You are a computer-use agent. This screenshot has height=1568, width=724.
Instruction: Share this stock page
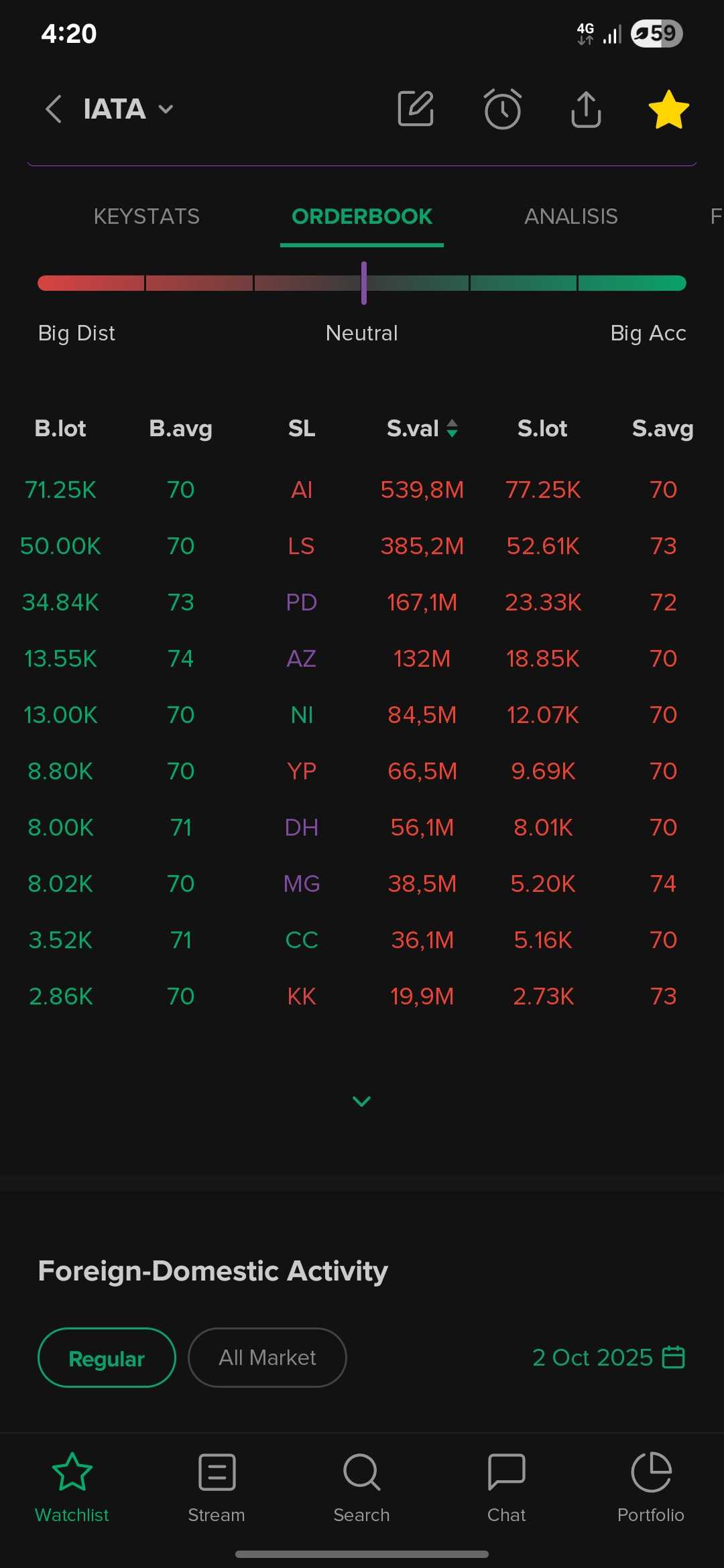pyautogui.click(x=586, y=109)
